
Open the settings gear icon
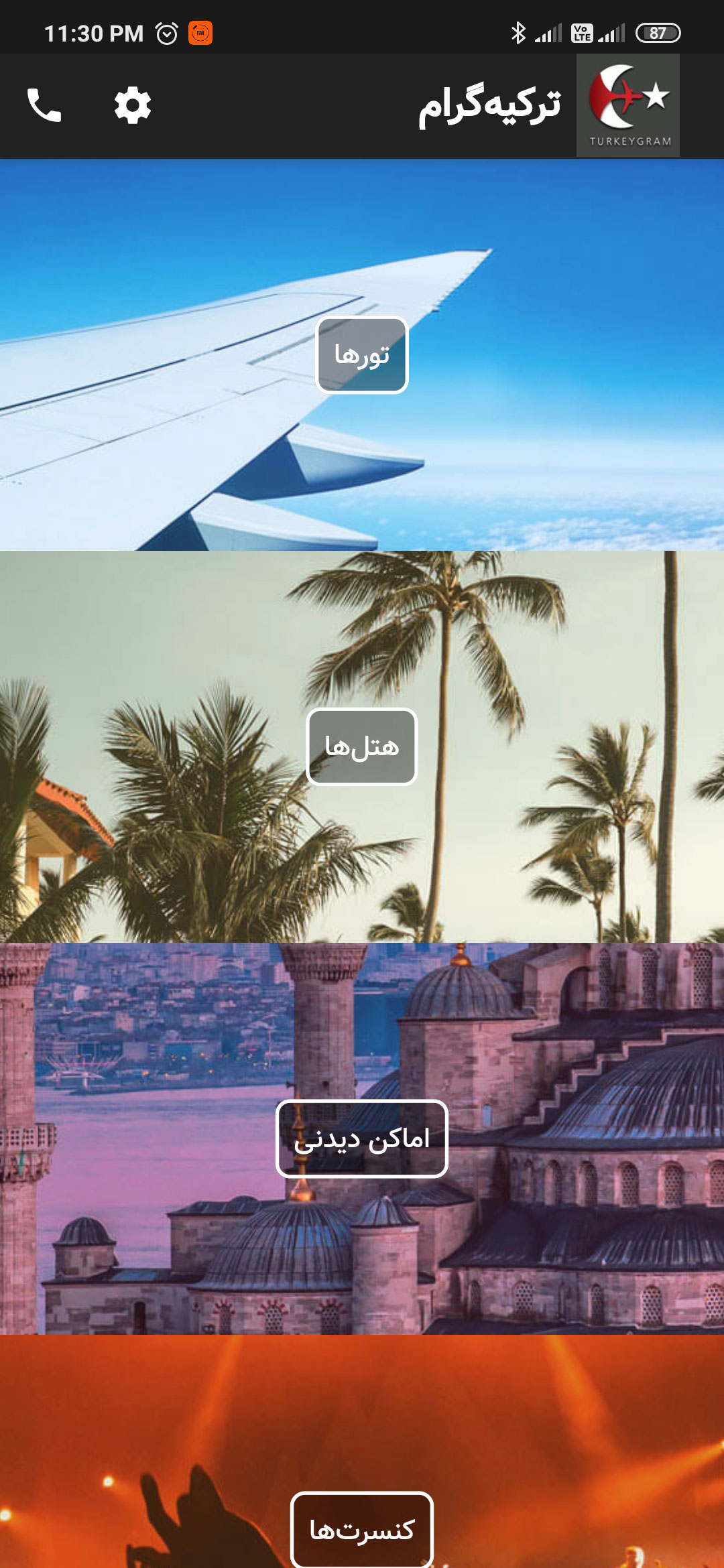132,105
